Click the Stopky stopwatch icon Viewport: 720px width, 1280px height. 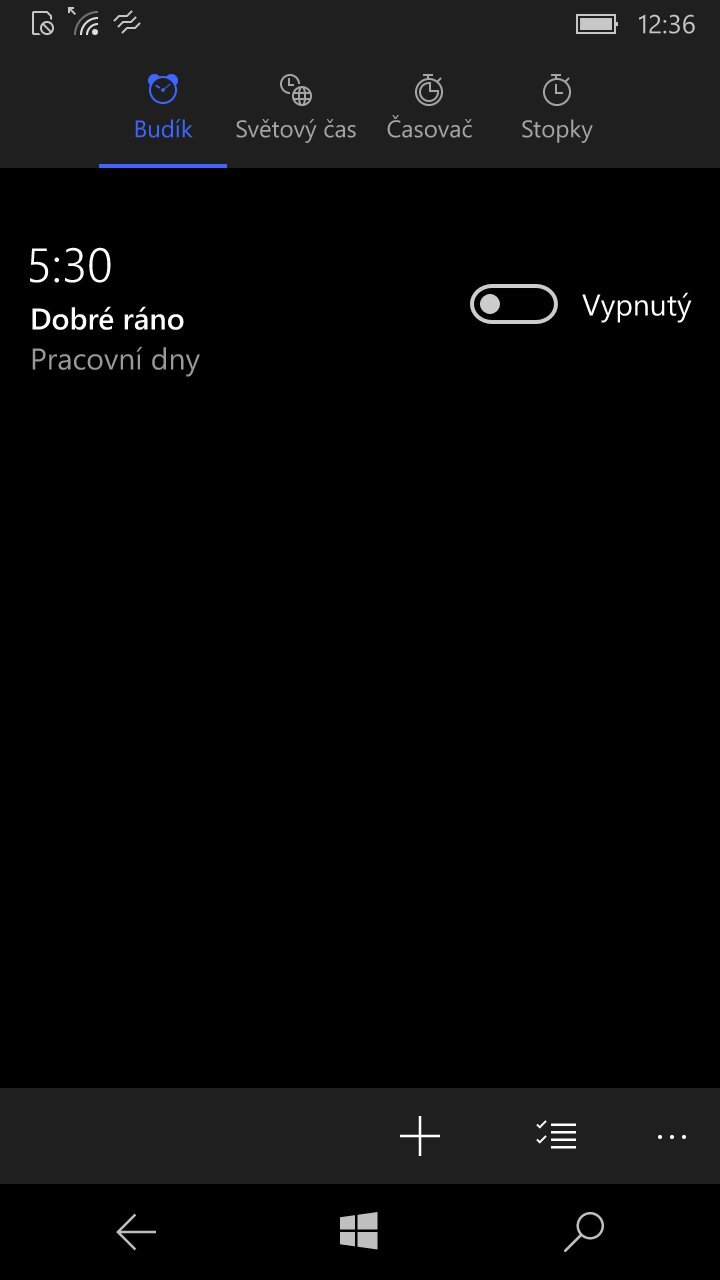pyautogui.click(x=556, y=88)
